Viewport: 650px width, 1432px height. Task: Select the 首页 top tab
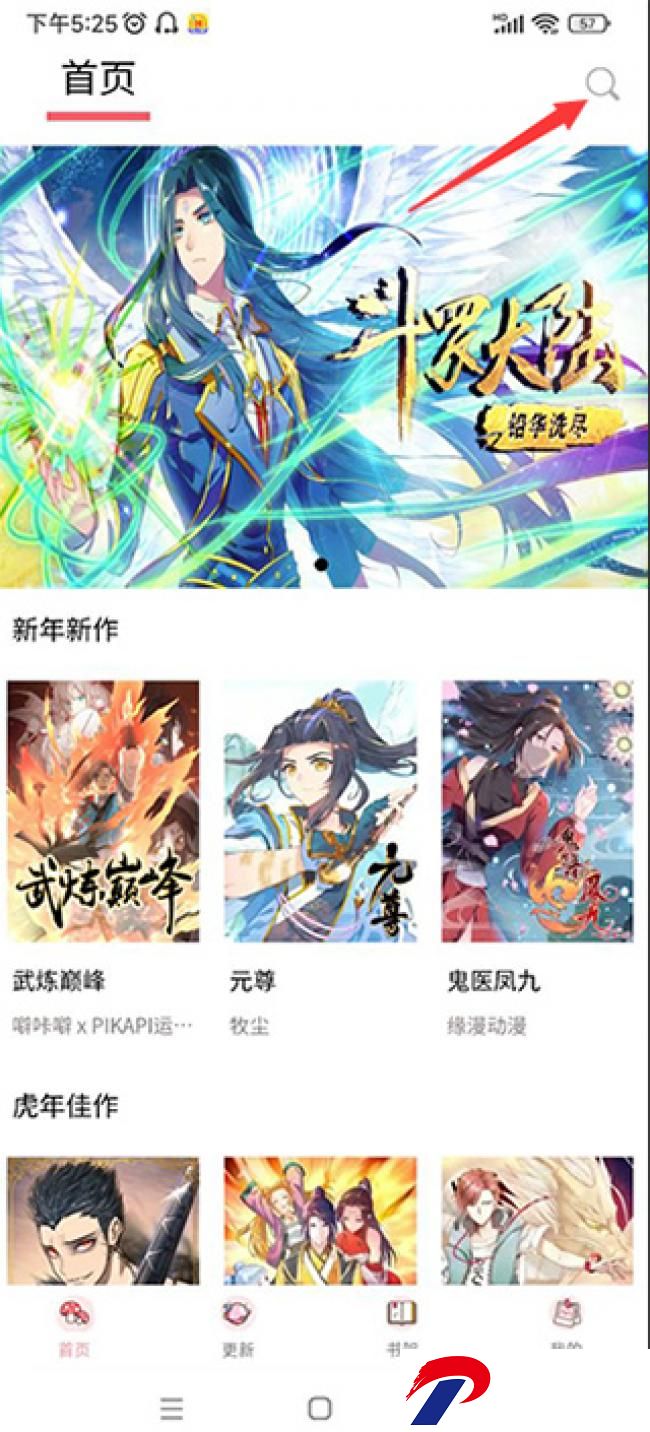point(98,81)
